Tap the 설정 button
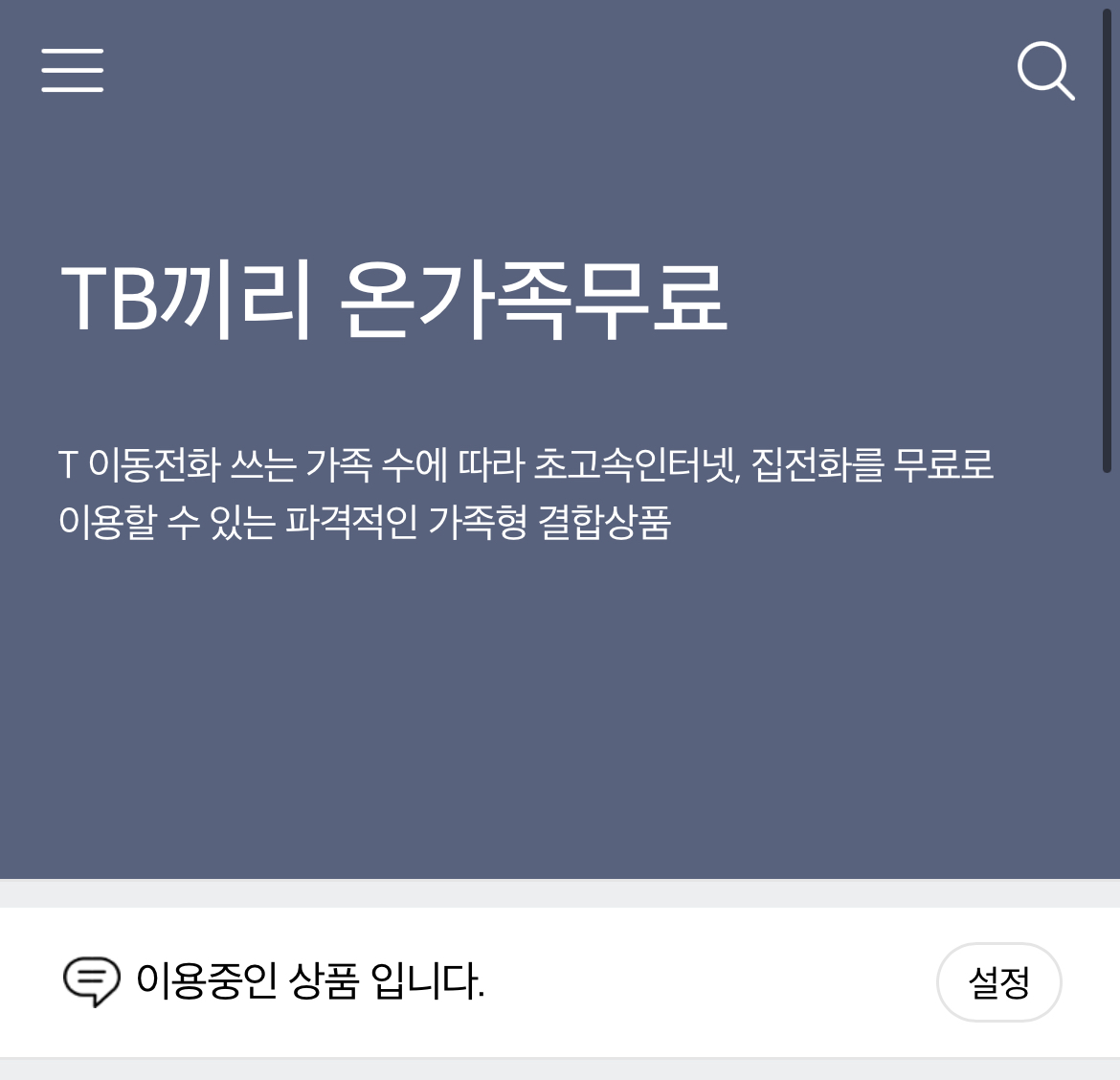The width and height of the screenshot is (1120, 1080). click(998, 982)
